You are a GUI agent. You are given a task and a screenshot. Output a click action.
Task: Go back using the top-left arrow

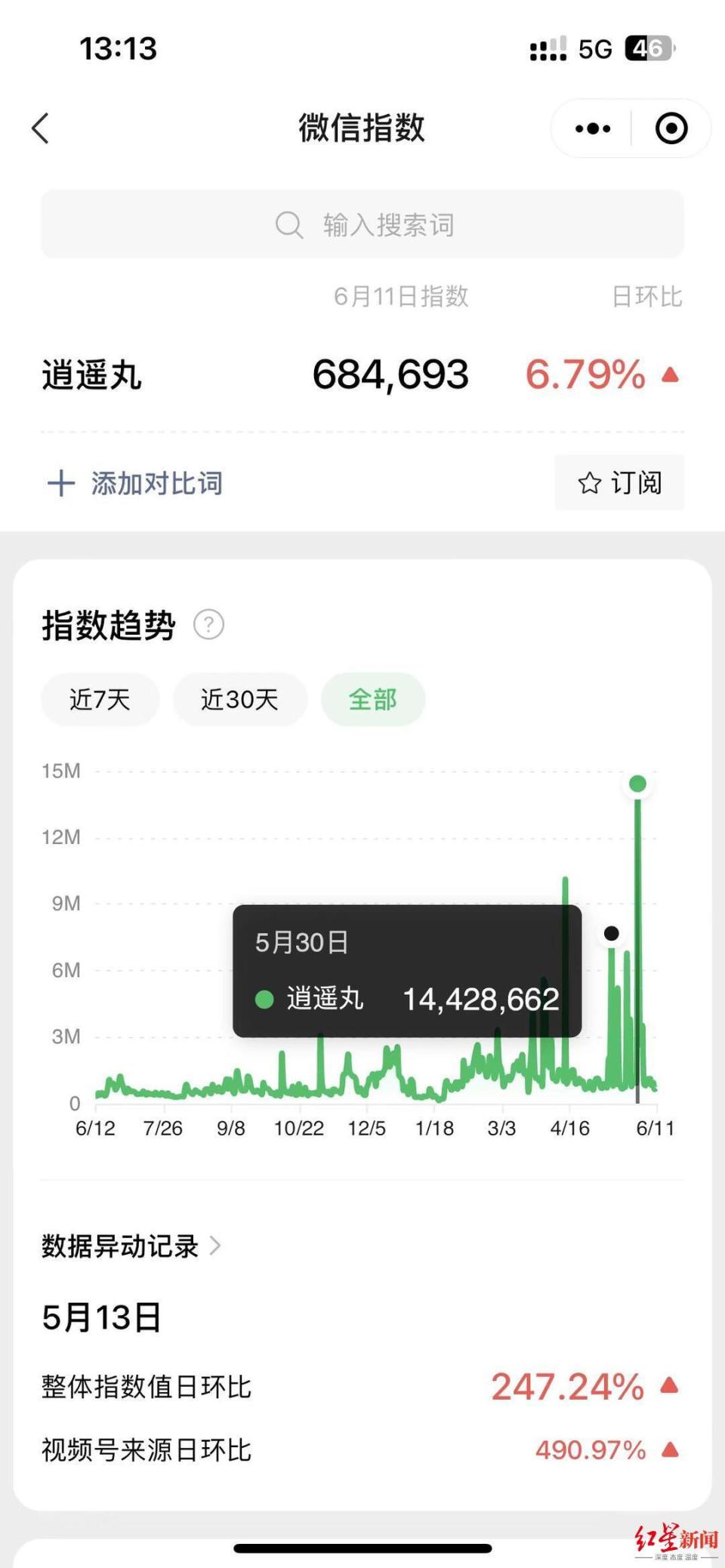(41, 128)
